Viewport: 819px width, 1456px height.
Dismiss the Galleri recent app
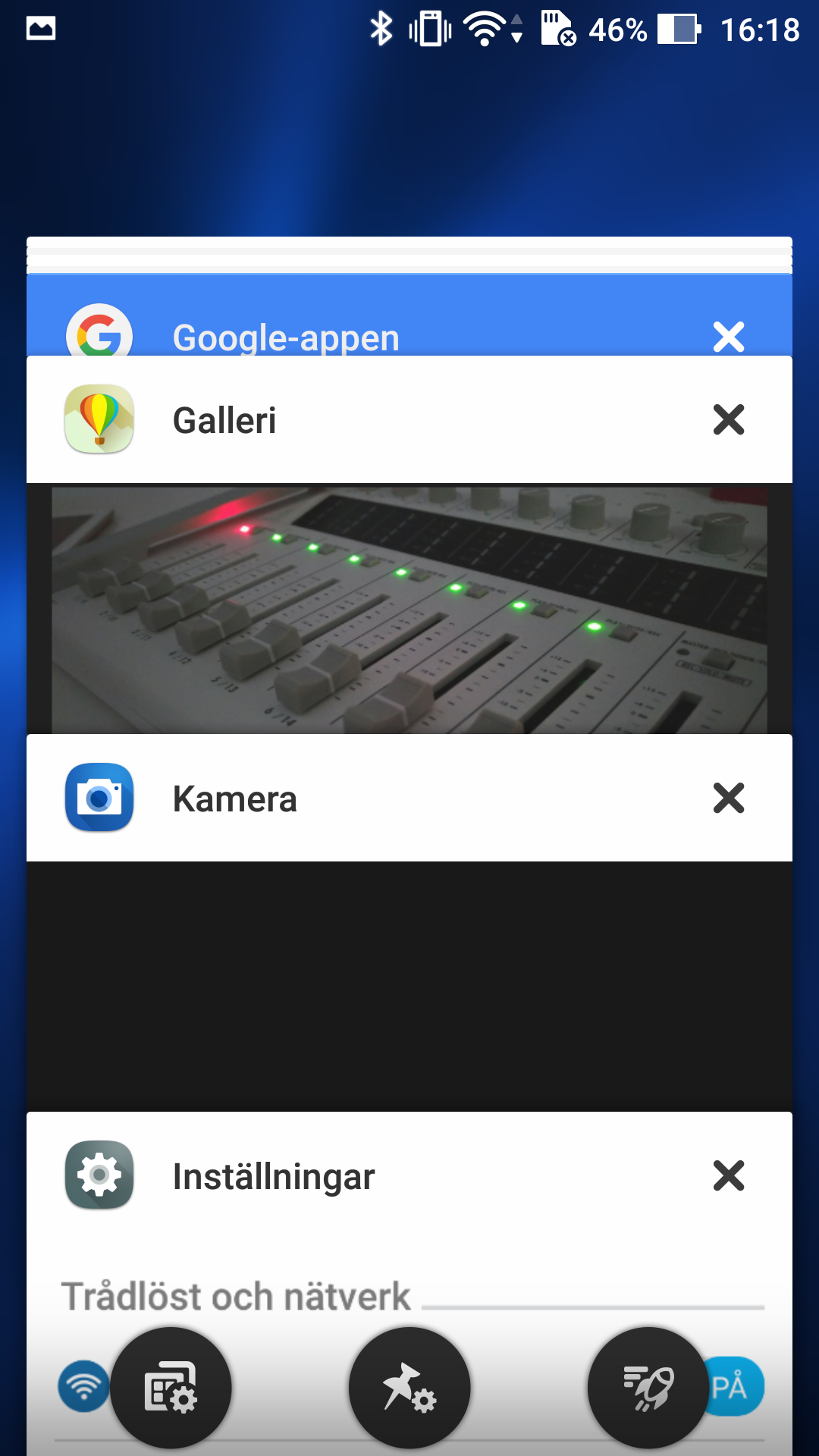(x=728, y=419)
